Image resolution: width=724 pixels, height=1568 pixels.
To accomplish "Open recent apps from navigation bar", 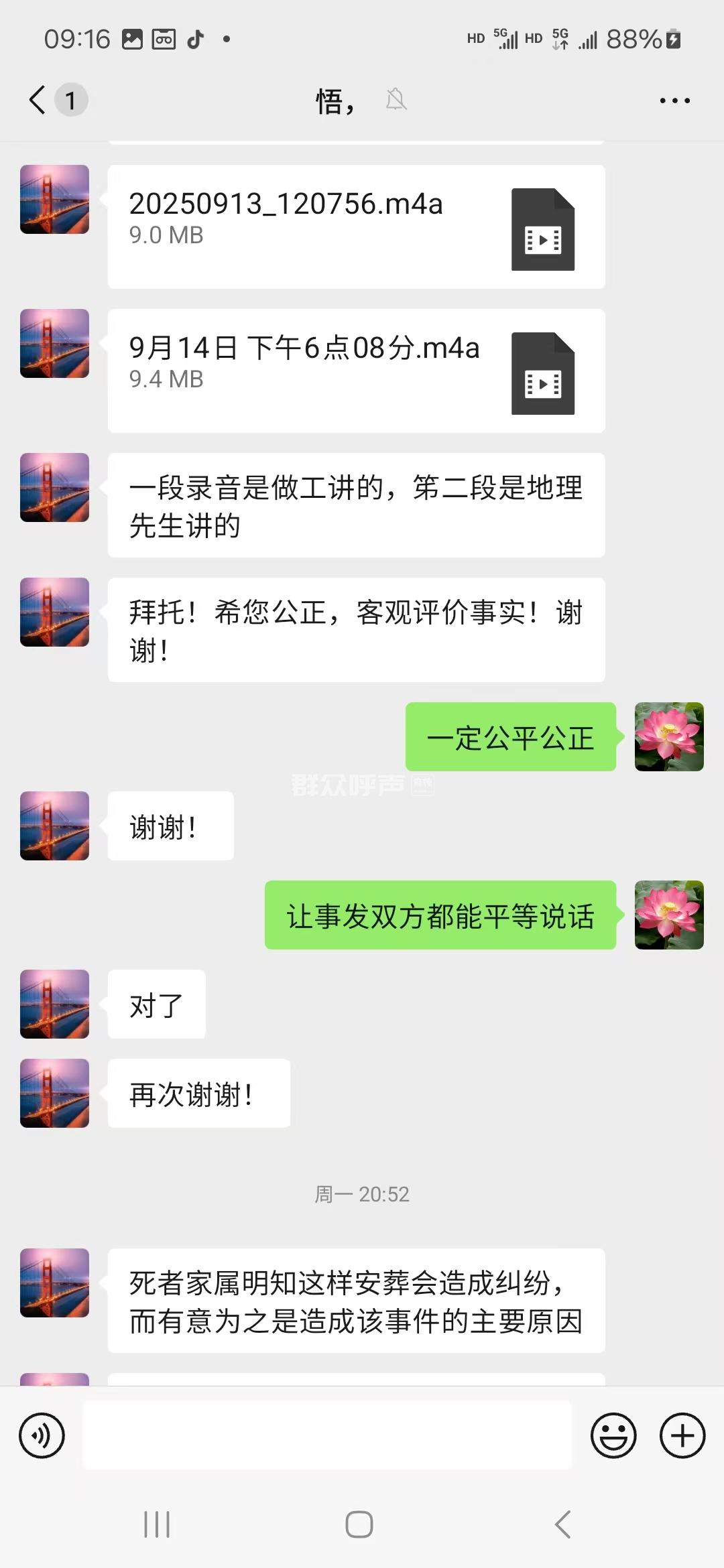I will click(157, 1524).
